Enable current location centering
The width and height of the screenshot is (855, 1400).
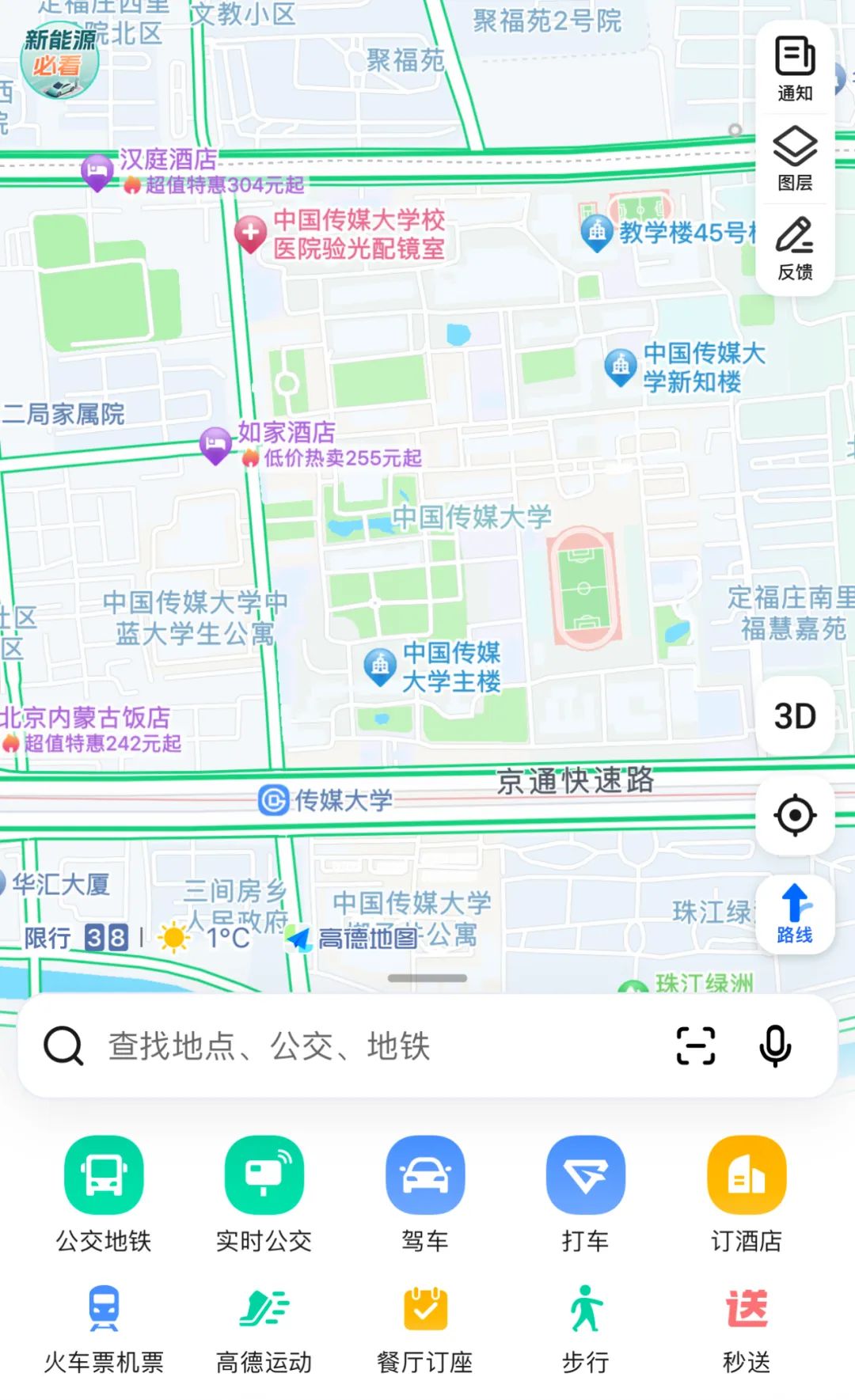[796, 816]
